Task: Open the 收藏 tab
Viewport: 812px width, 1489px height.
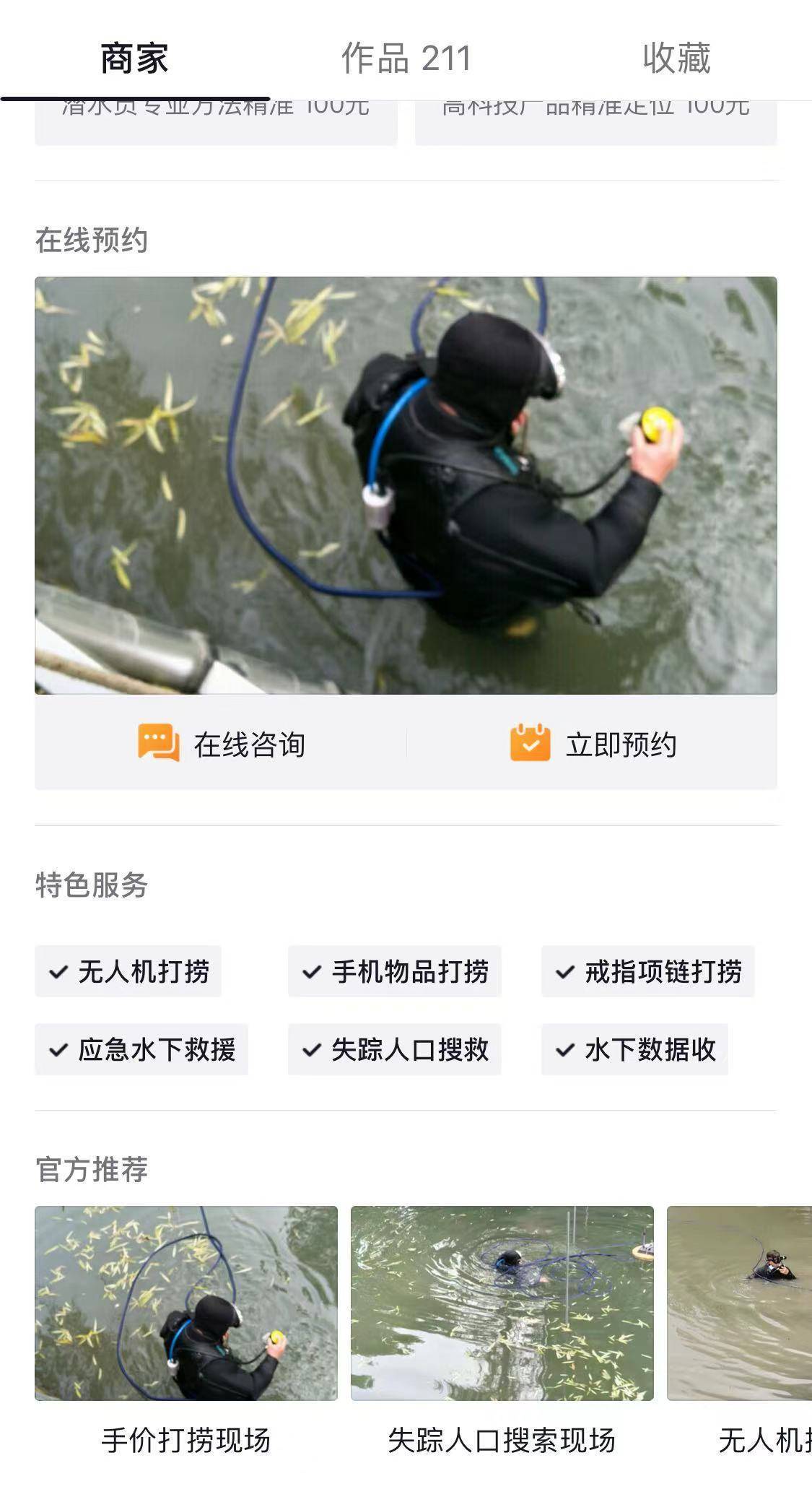Action: (676, 58)
